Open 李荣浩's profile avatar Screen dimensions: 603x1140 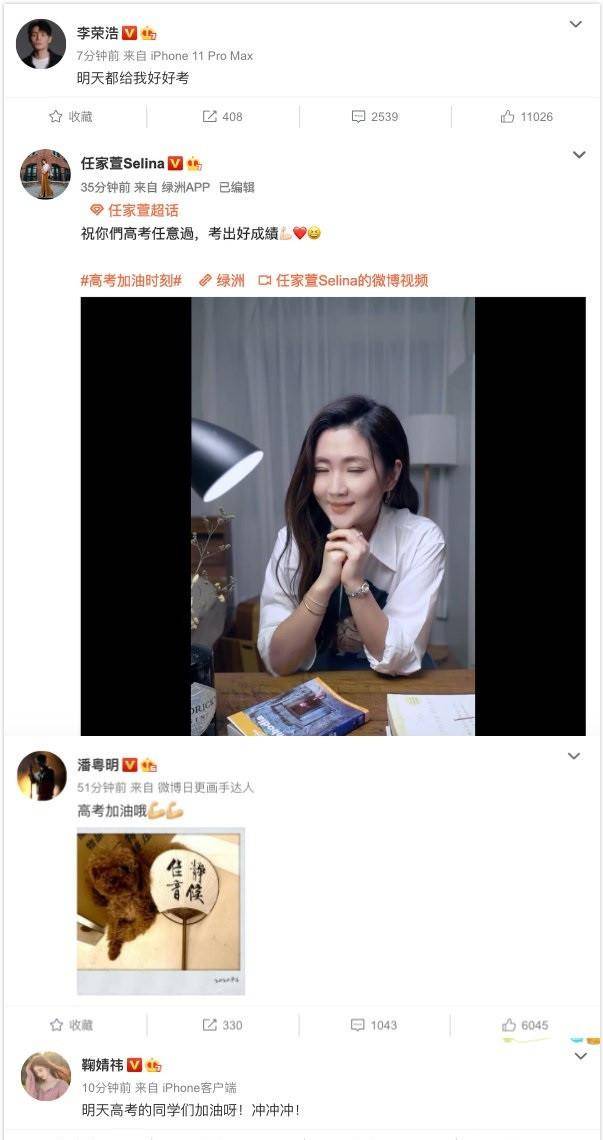(x=41, y=43)
